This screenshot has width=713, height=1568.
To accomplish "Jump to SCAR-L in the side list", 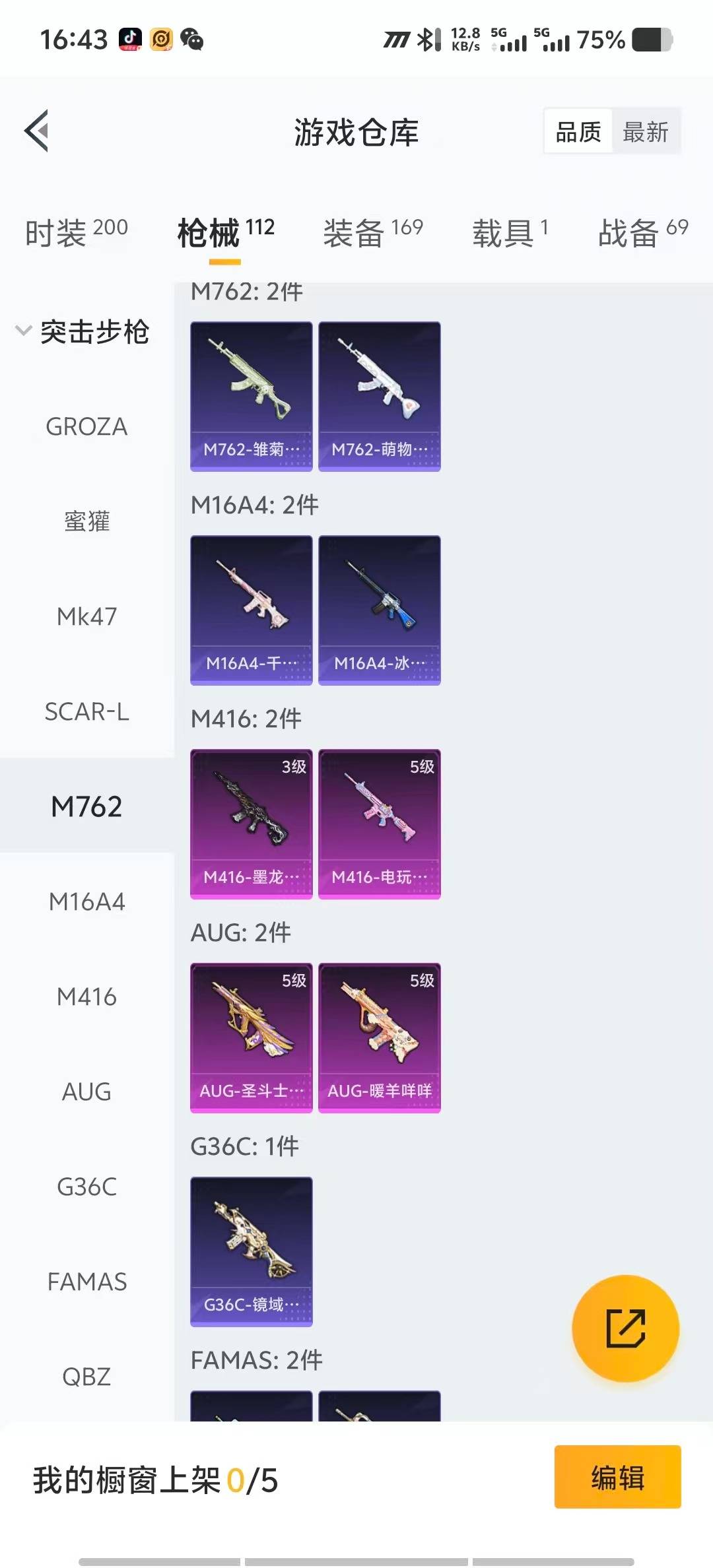I will point(86,711).
